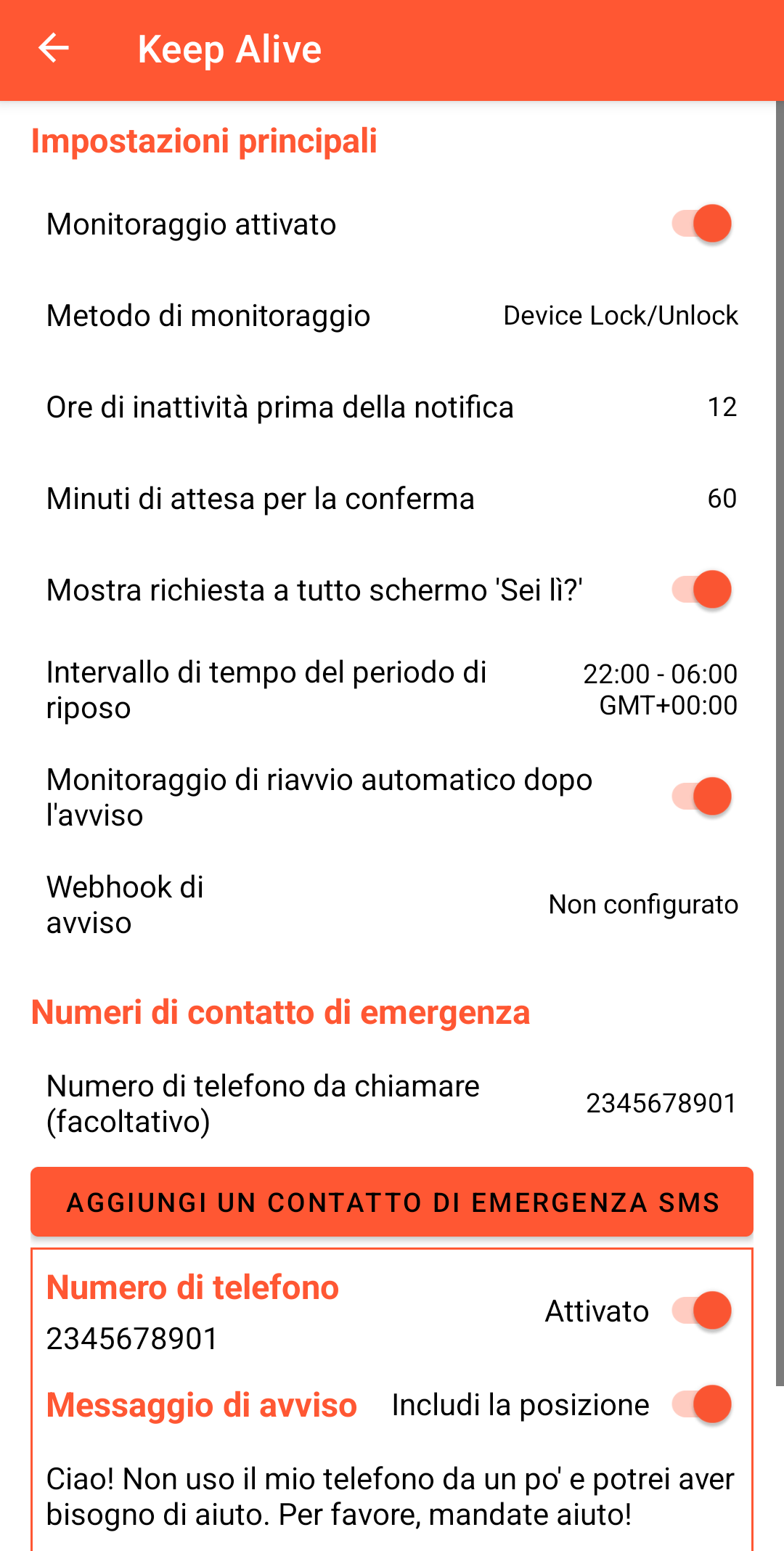This screenshot has width=784, height=1551.
Task: Edit the warning message text starting 'Ciao!'
Action: point(391,1497)
